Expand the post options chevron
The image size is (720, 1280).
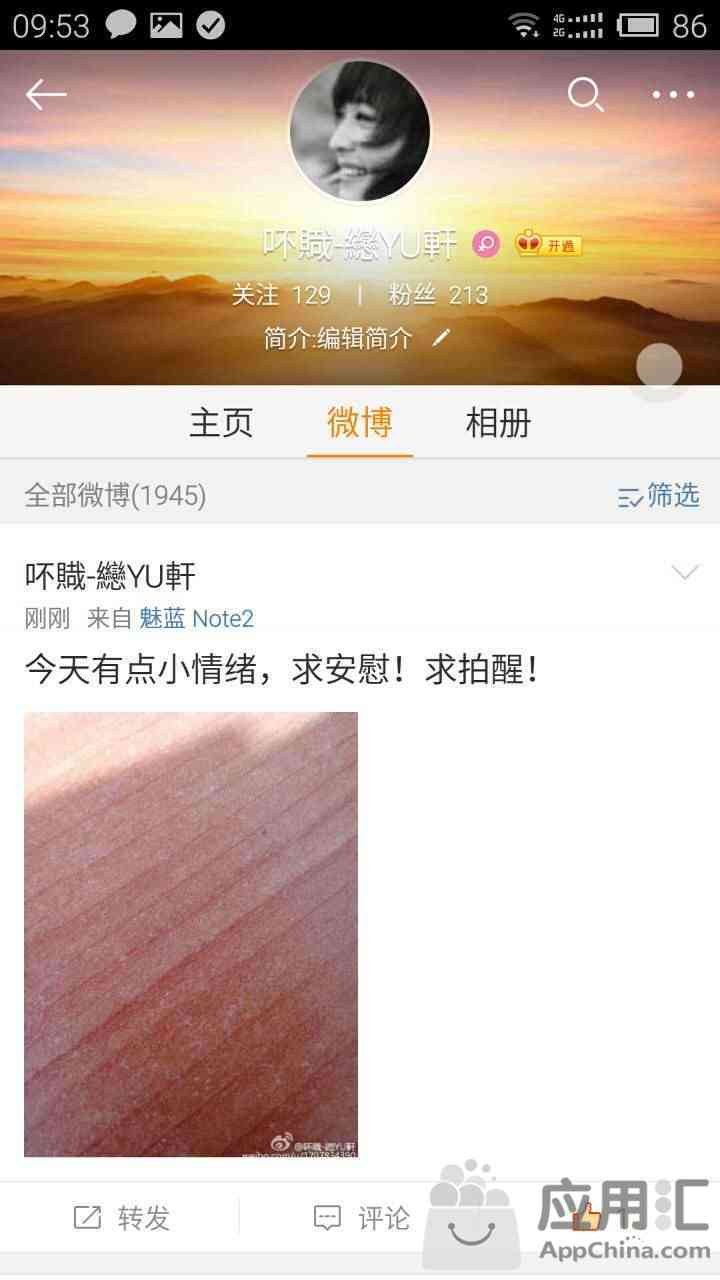tap(685, 572)
